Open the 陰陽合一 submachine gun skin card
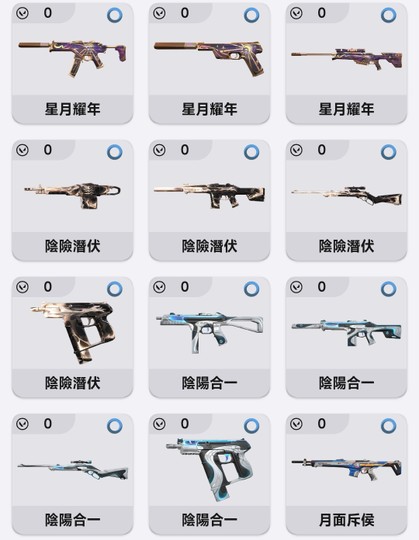The height and width of the screenshot is (540, 419). [209, 337]
